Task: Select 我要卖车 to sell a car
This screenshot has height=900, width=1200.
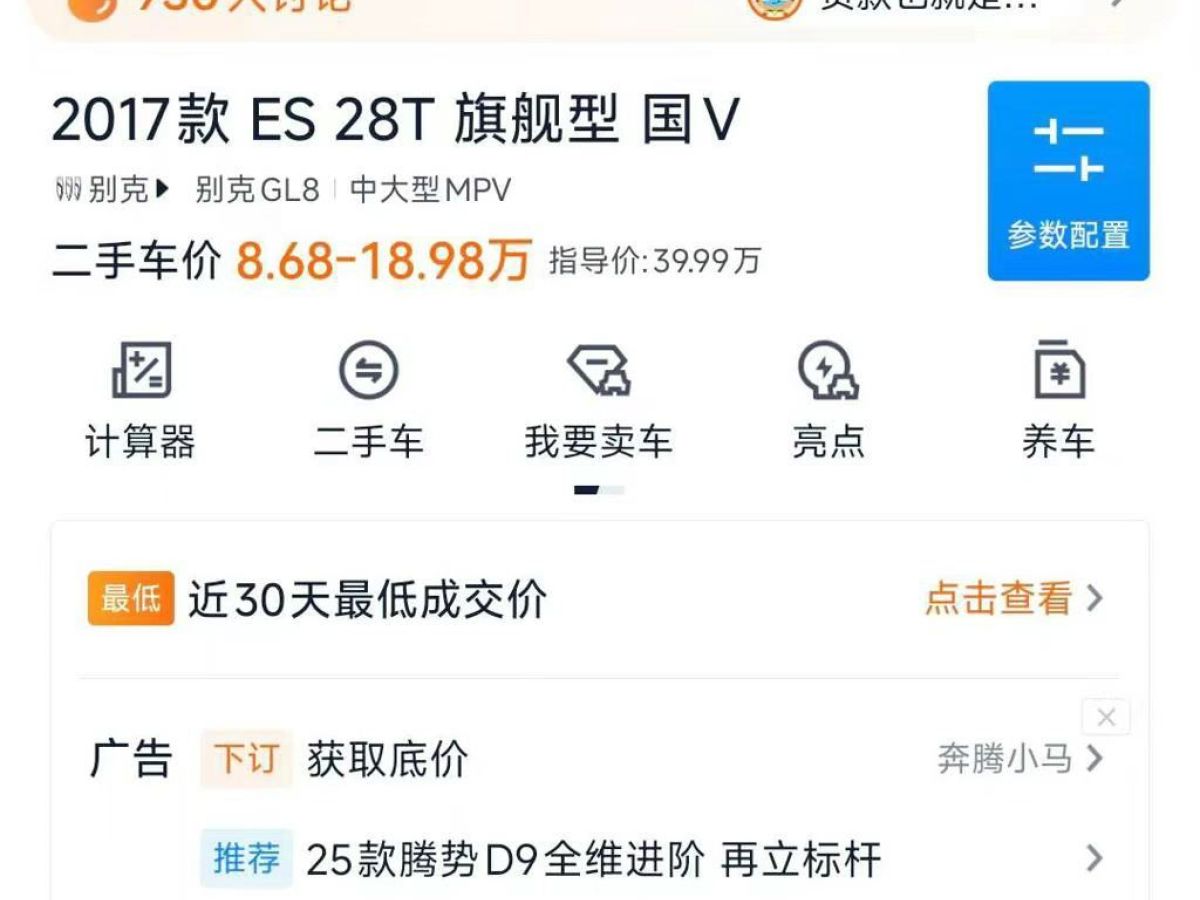Action: 598,400
